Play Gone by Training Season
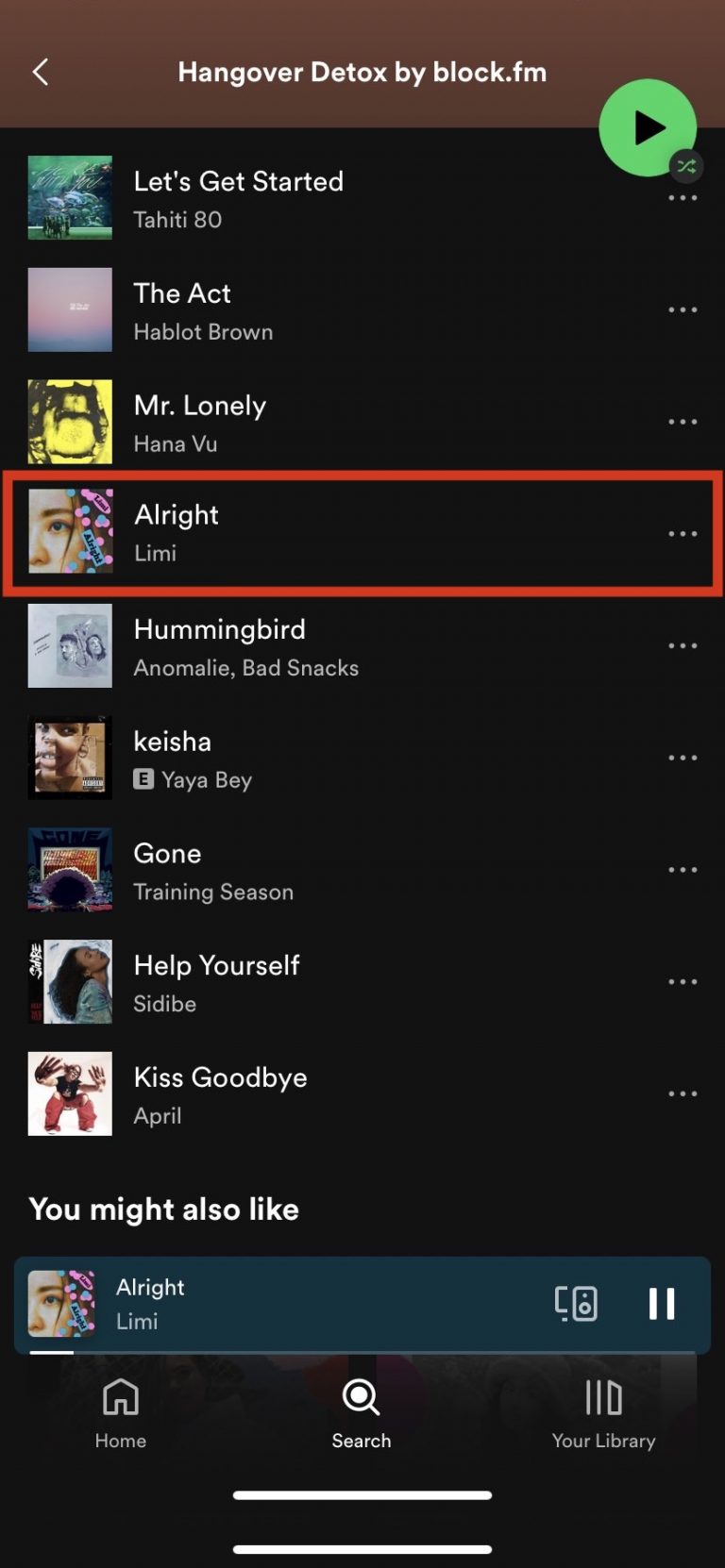This screenshot has height=1568, width=725. tap(213, 871)
